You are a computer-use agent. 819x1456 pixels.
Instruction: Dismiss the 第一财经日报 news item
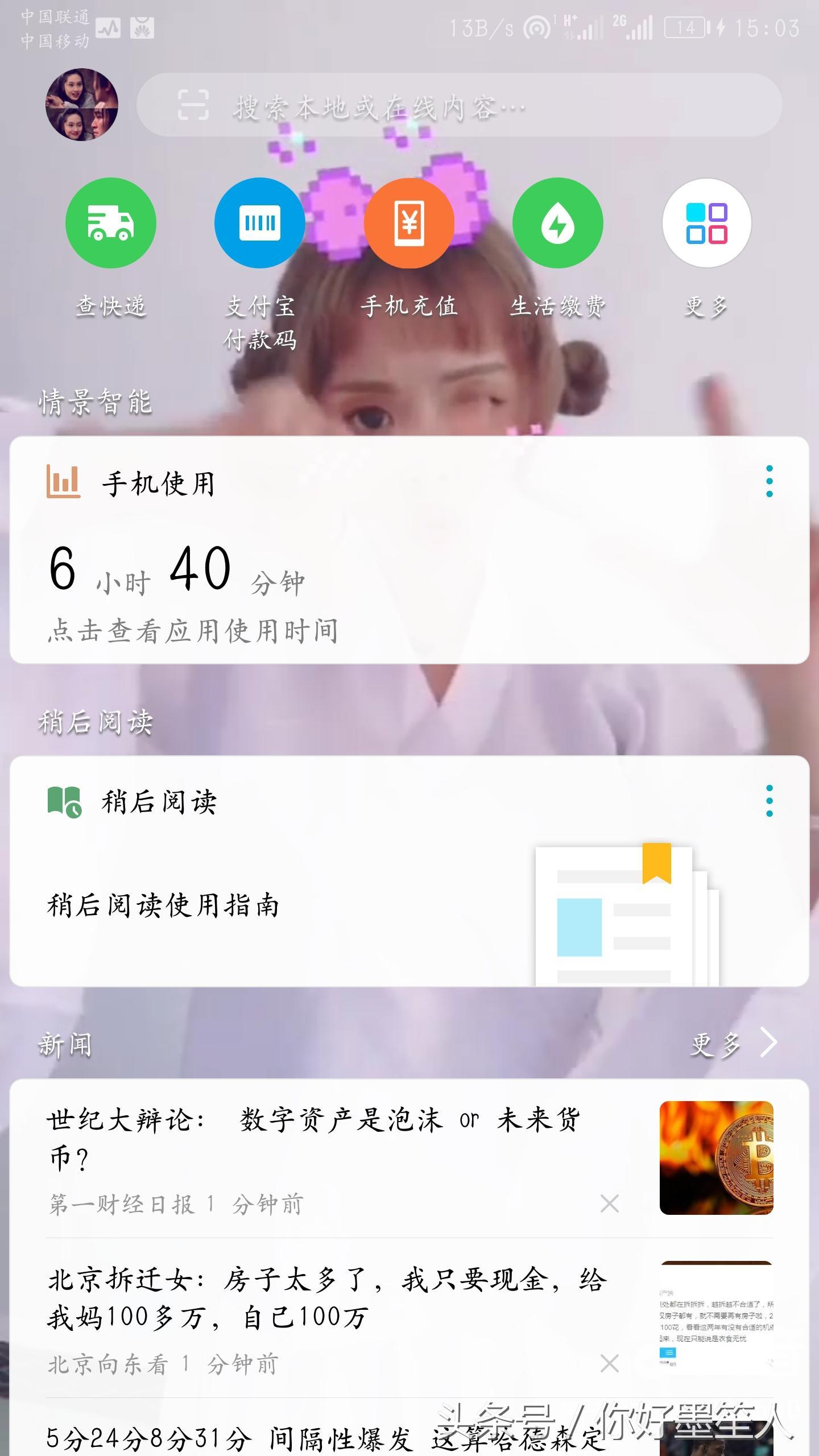pyautogui.click(x=610, y=1204)
